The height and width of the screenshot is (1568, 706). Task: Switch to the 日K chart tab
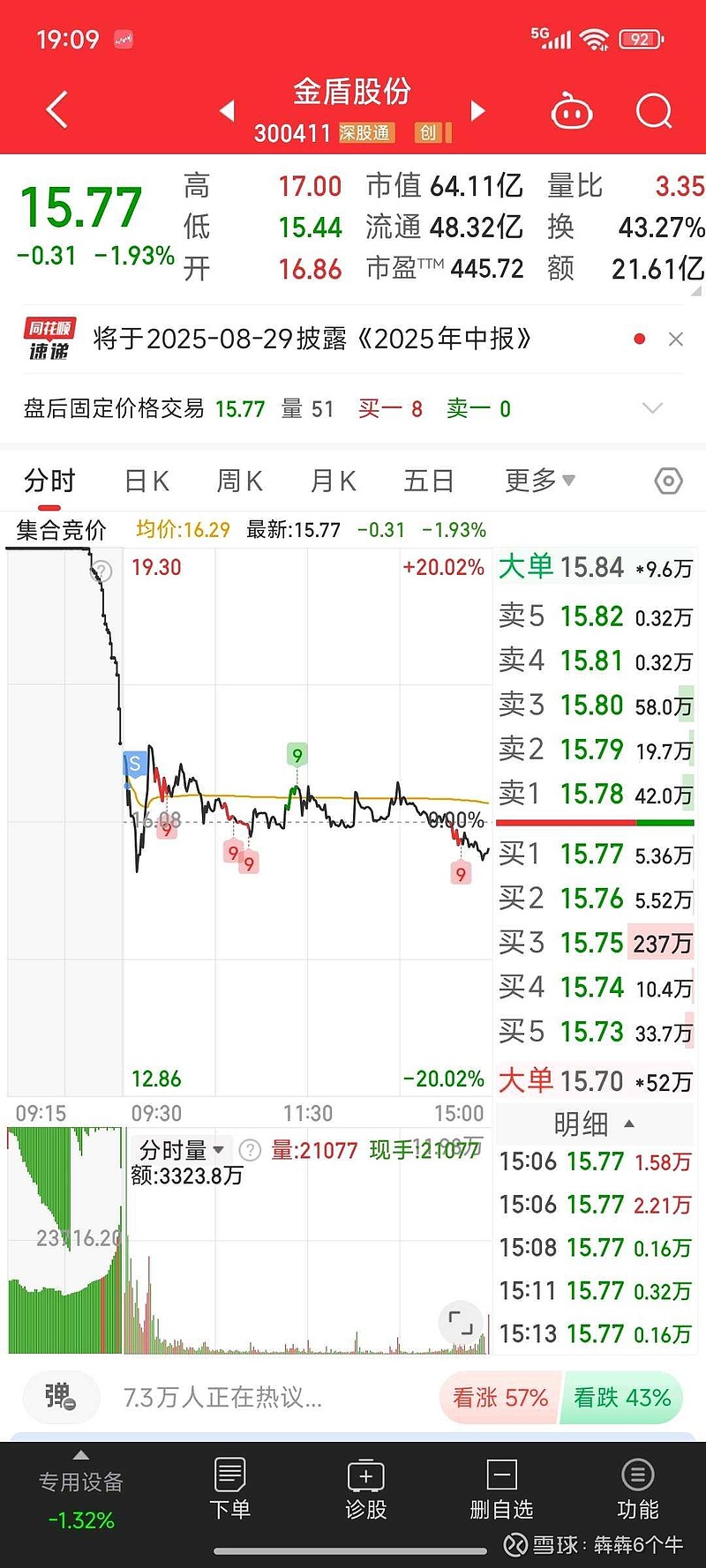(144, 481)
